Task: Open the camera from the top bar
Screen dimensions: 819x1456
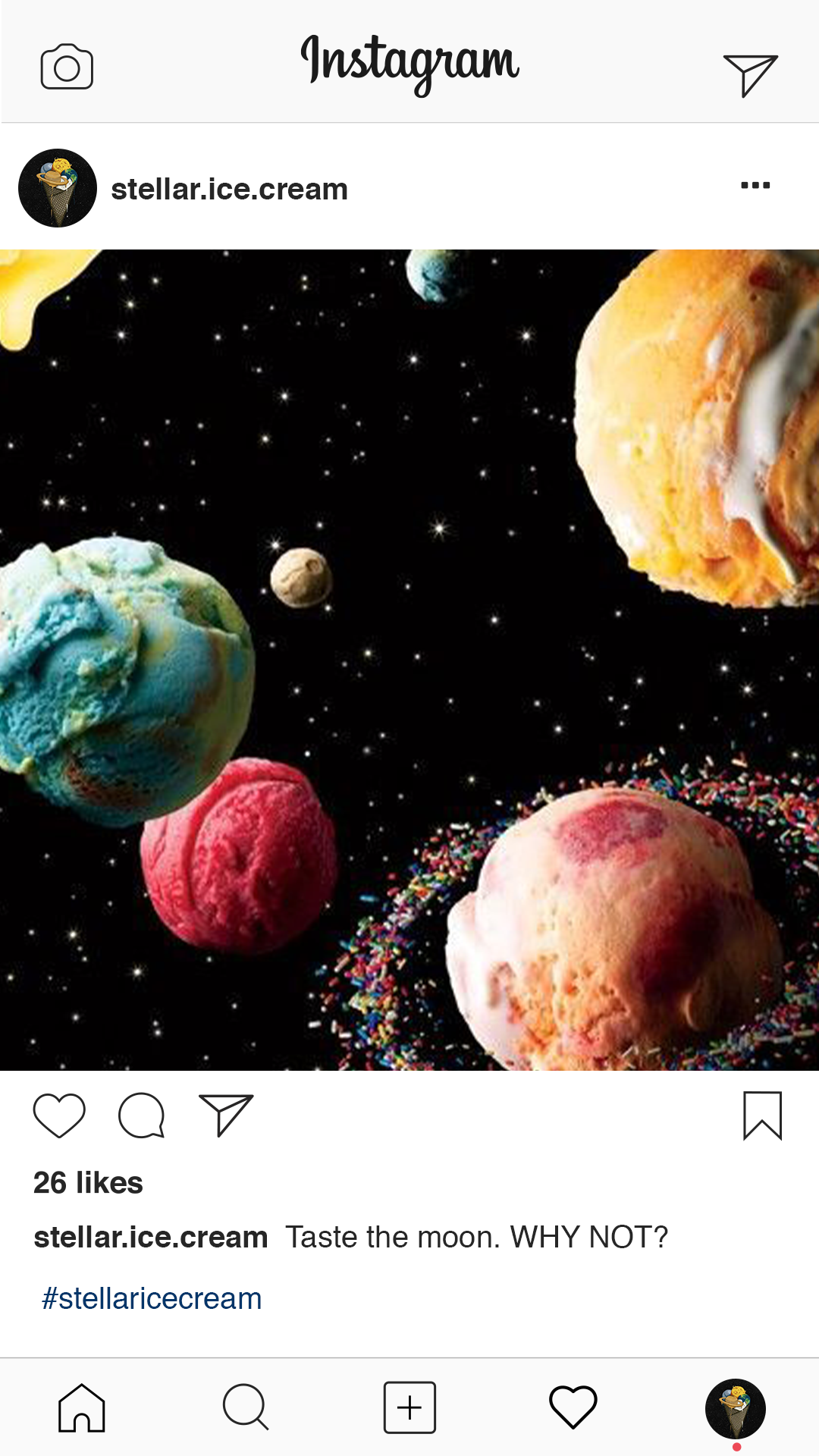Action: click(x=67, y=67)
